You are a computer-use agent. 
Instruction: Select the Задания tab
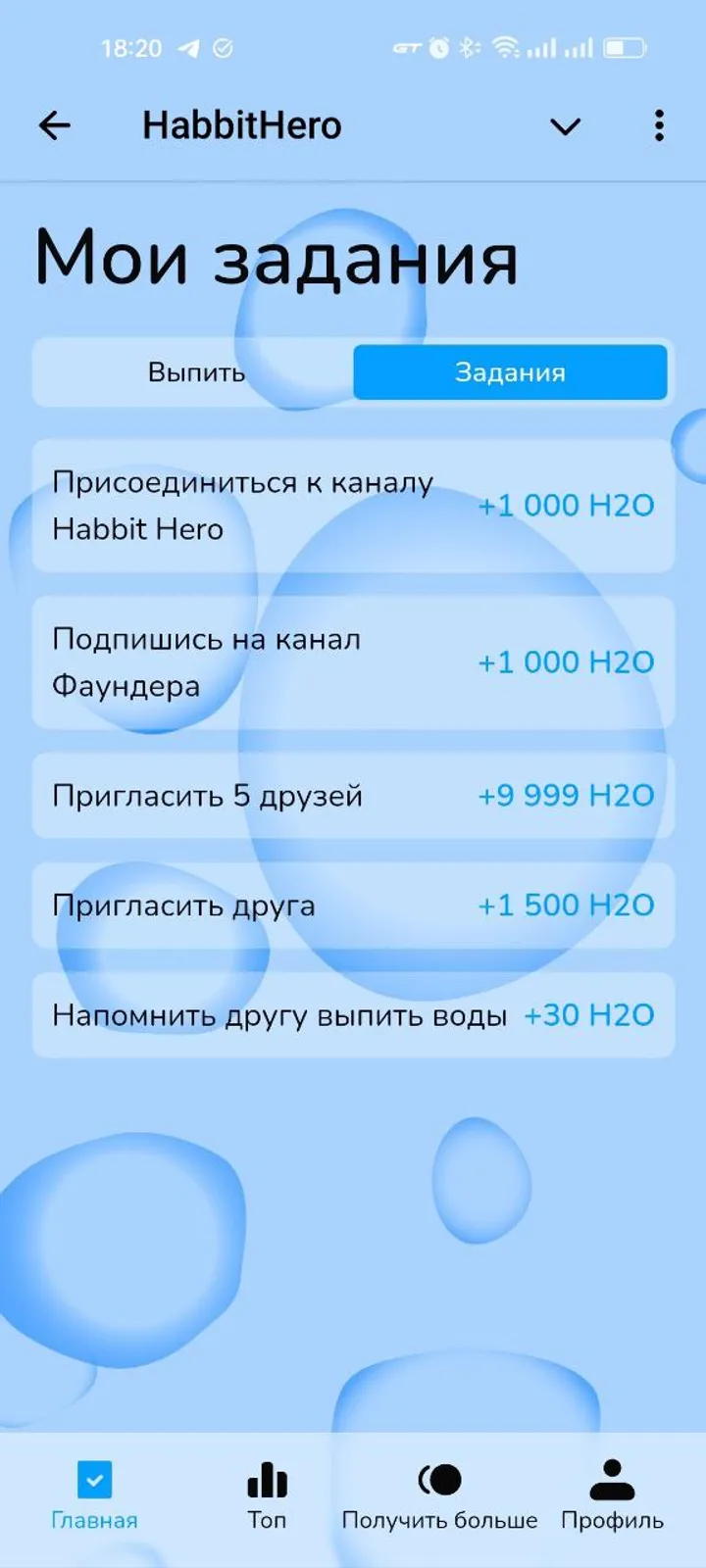point(510,372)
